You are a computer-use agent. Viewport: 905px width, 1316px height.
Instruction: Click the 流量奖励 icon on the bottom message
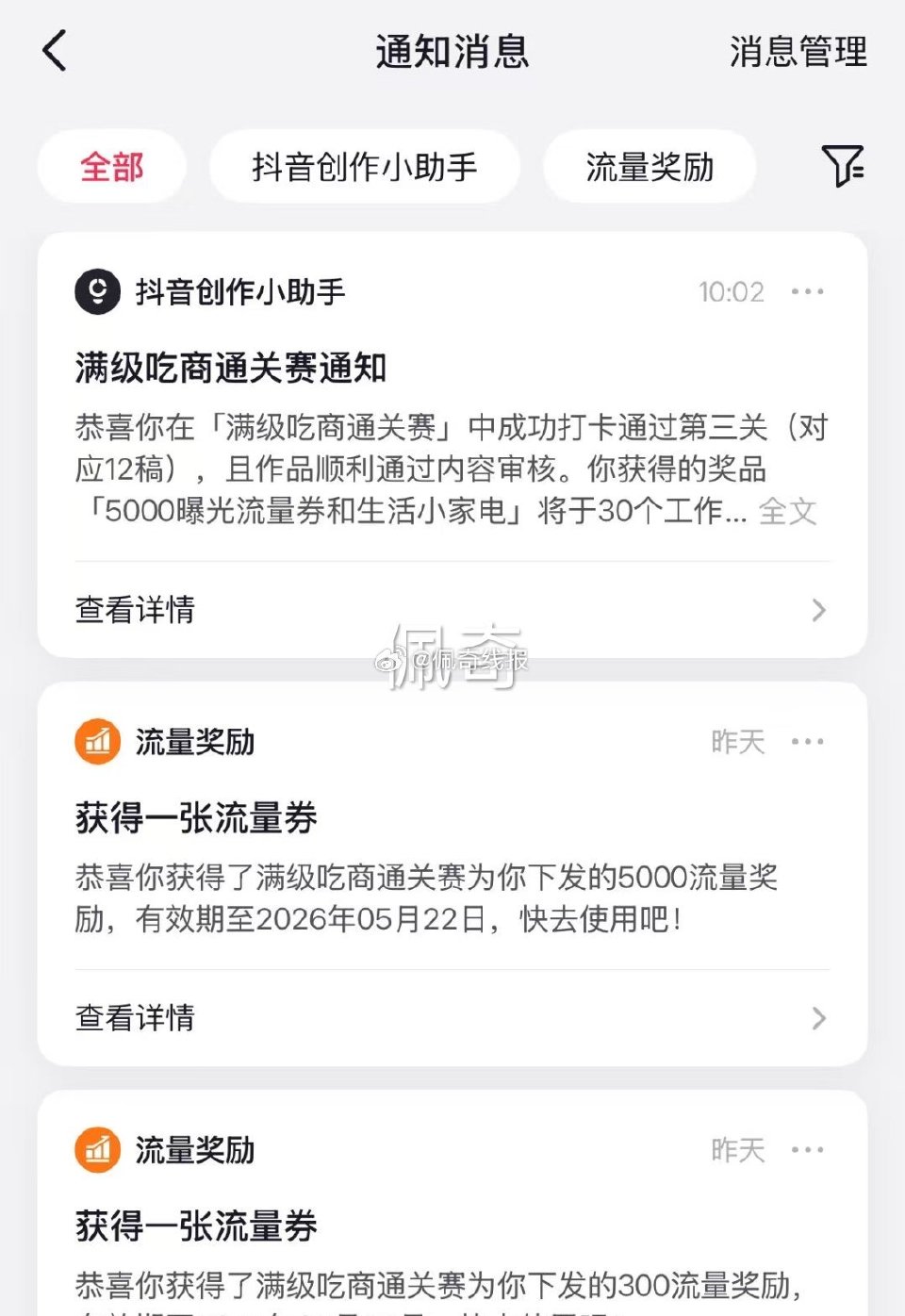pos(98,1150)
